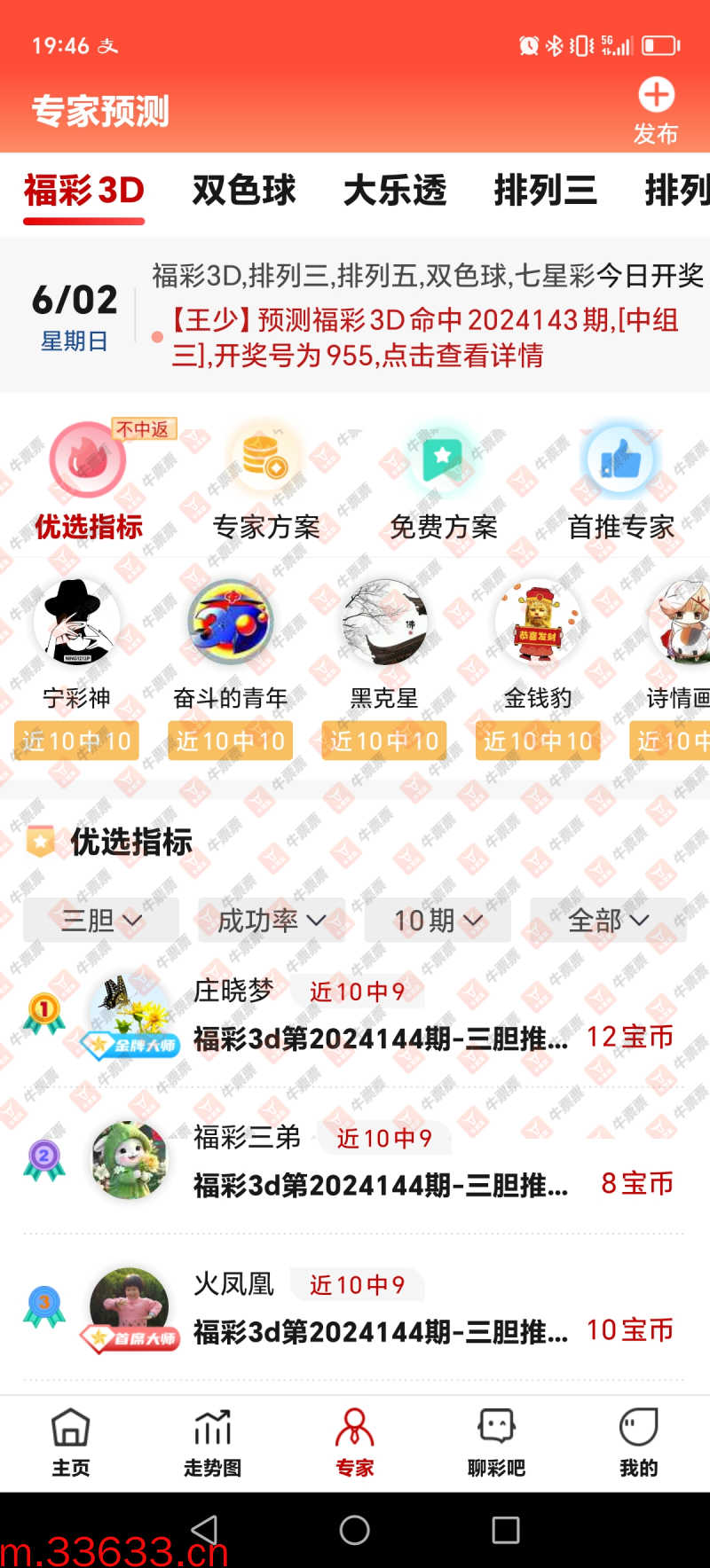
Task: Go to 首推专家 section
Action: [x=620, y=483]
